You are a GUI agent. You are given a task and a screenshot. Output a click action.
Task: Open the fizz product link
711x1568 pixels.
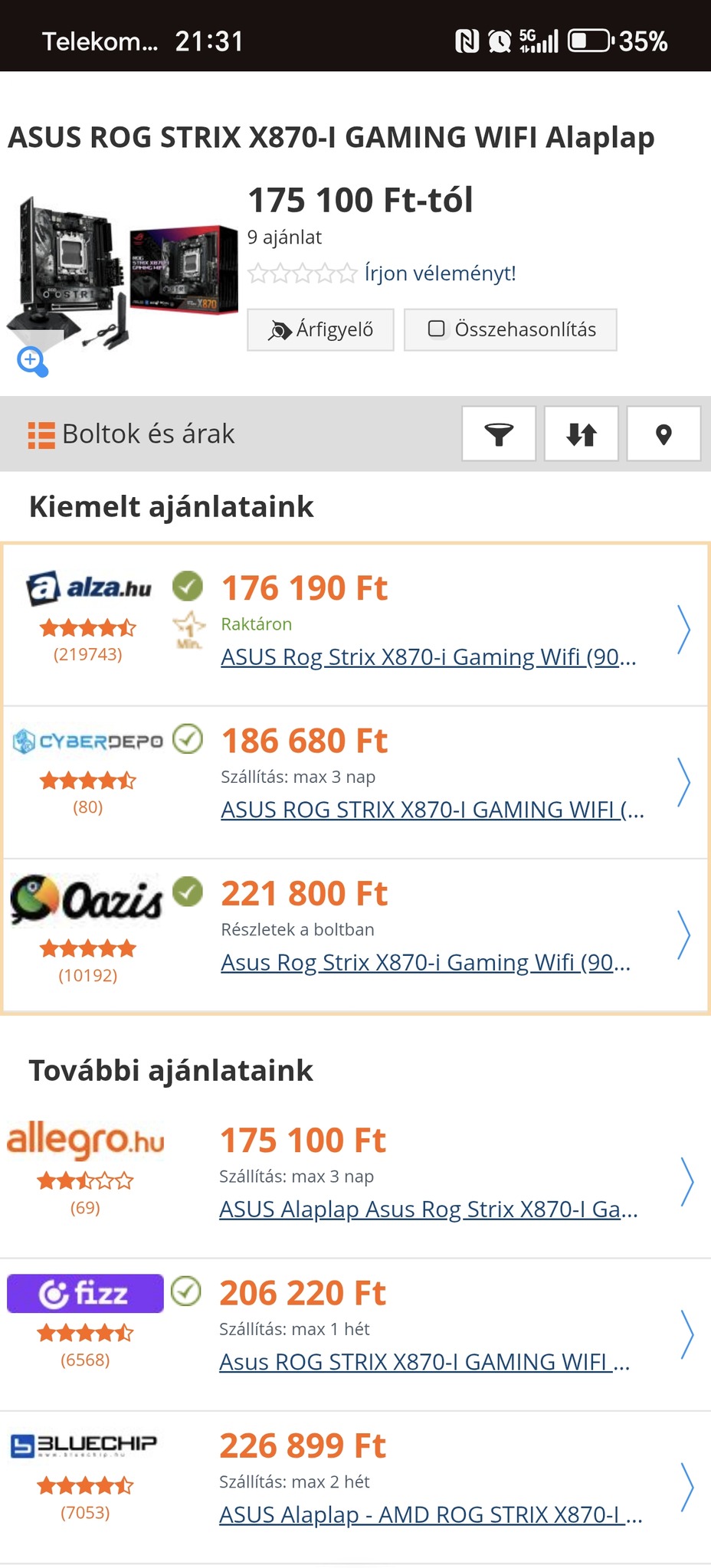pos(424,1361)
